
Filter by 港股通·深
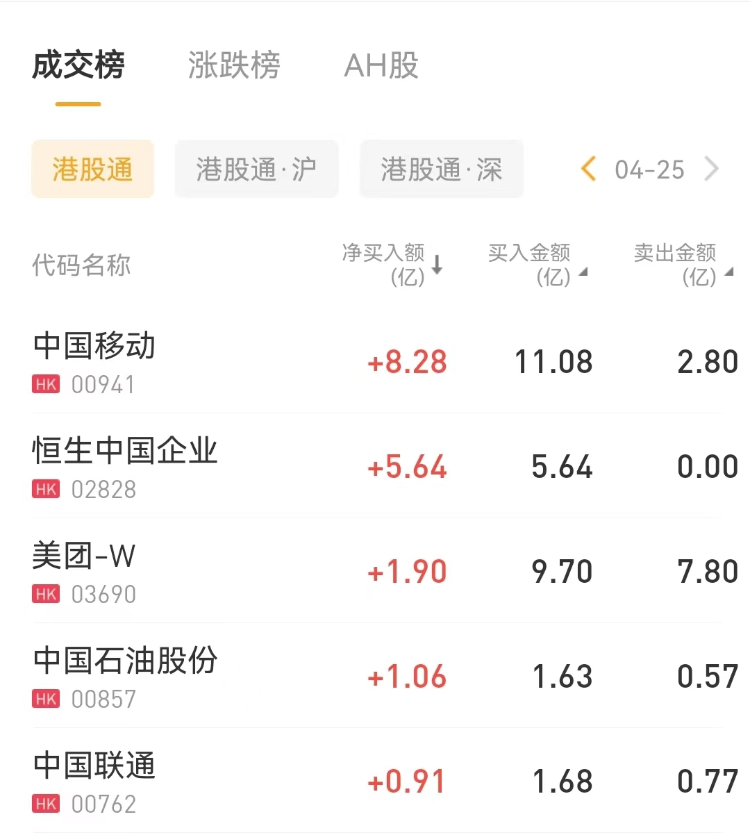pos(441,169)
